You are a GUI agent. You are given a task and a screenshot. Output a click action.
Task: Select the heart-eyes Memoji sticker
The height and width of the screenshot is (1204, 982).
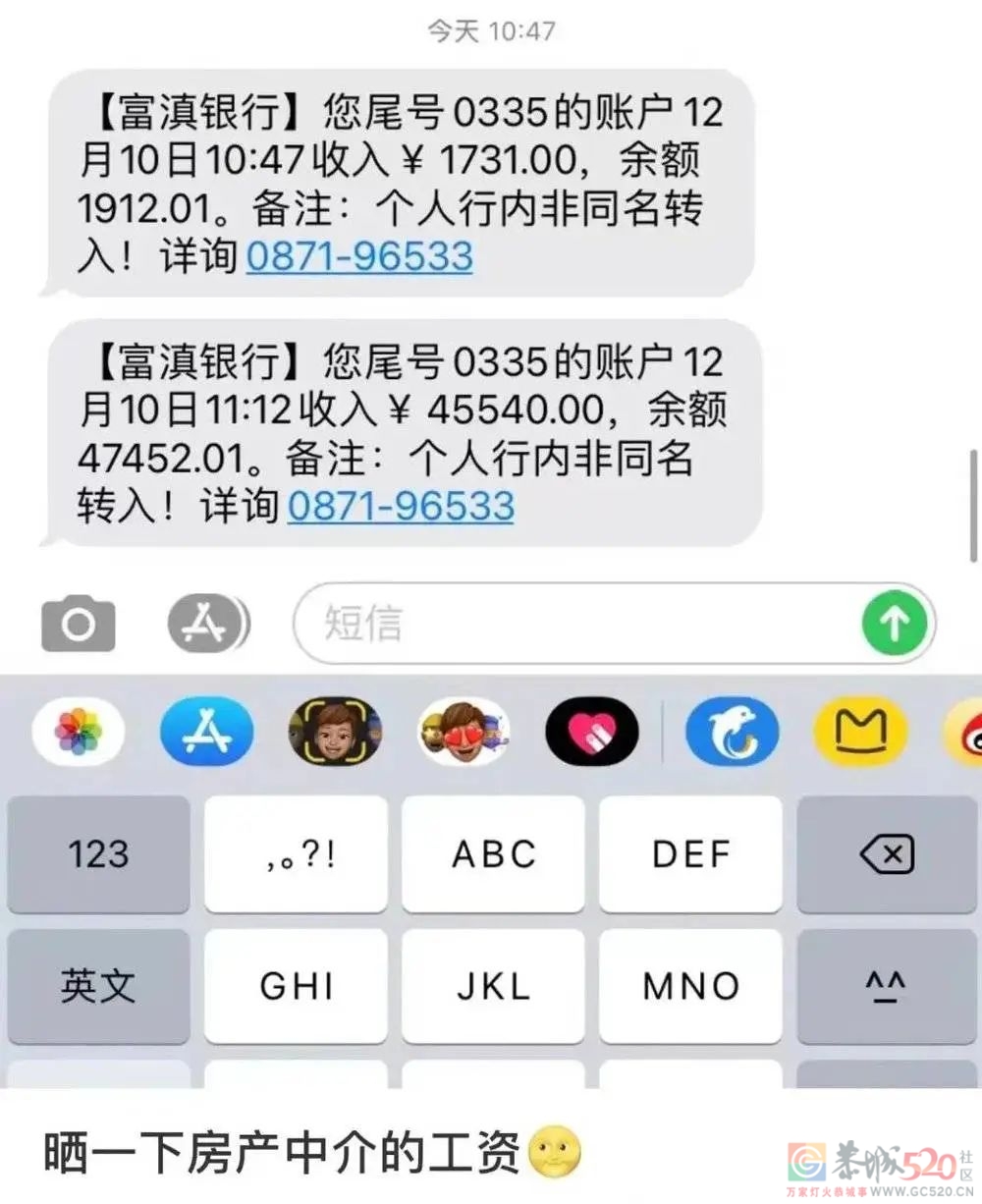tap(464, 732)
